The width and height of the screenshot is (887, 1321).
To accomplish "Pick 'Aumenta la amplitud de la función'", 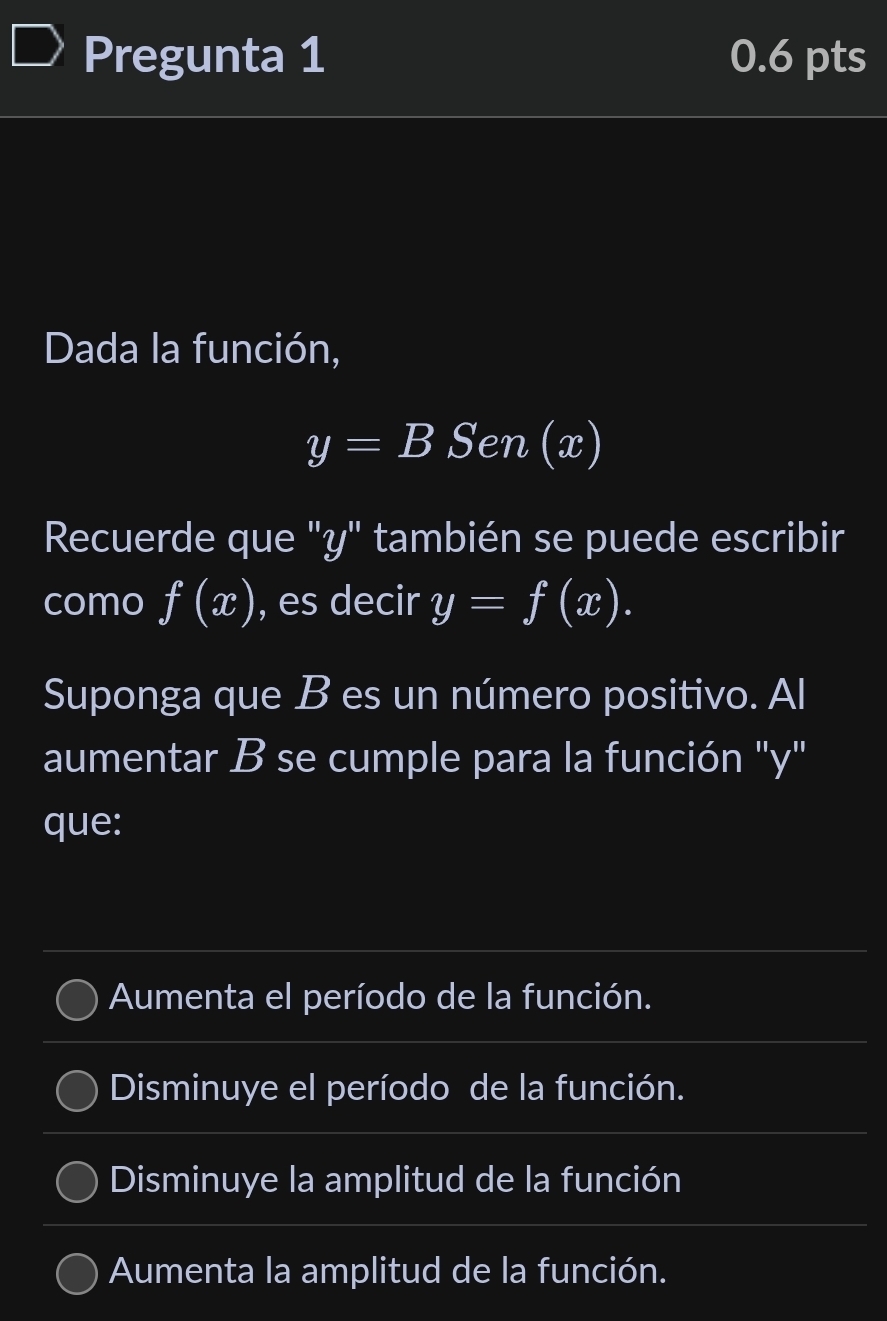I will tap(77, 1274).
